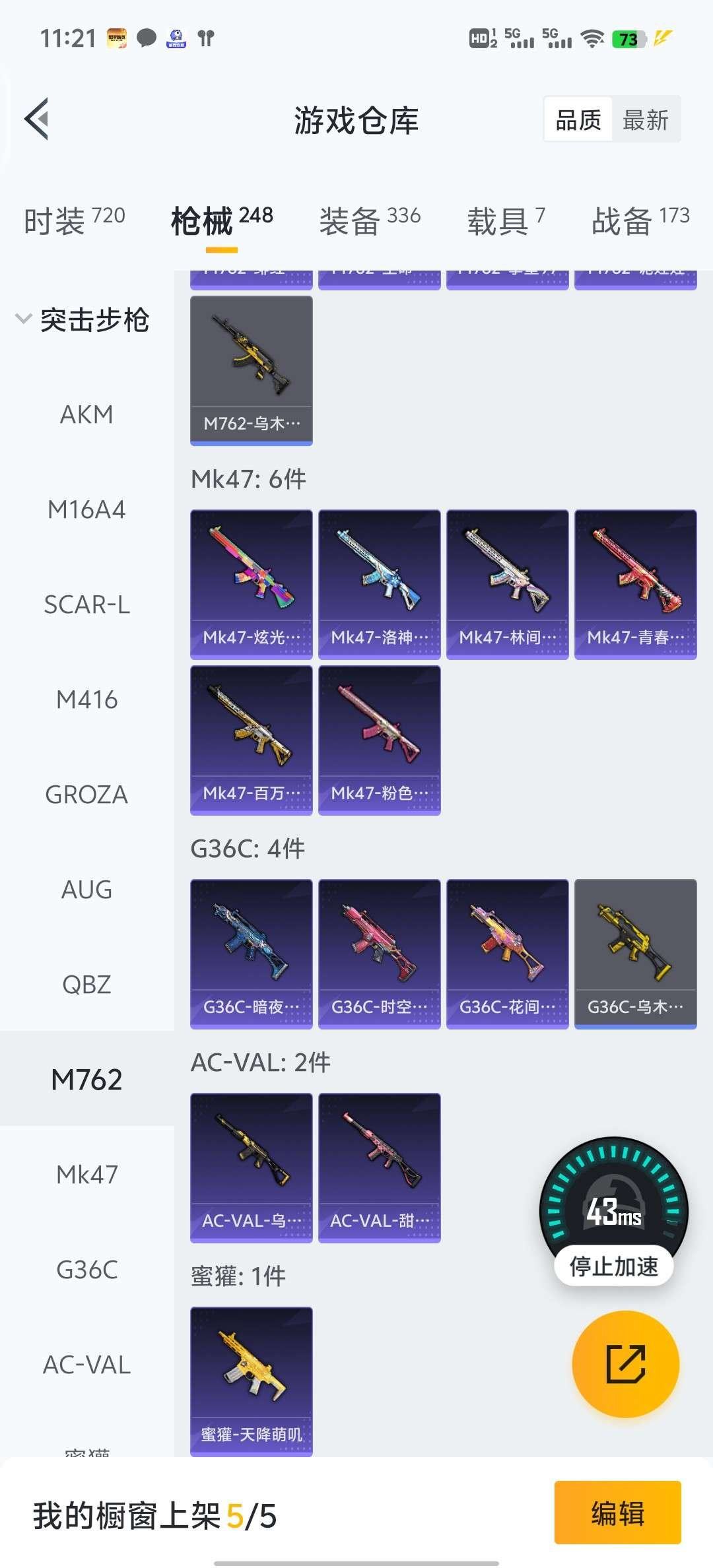The width and height of the screenshot is (713, 1568).
Task: Tap 停止加速 on the speed widget
Action: 613,1266
